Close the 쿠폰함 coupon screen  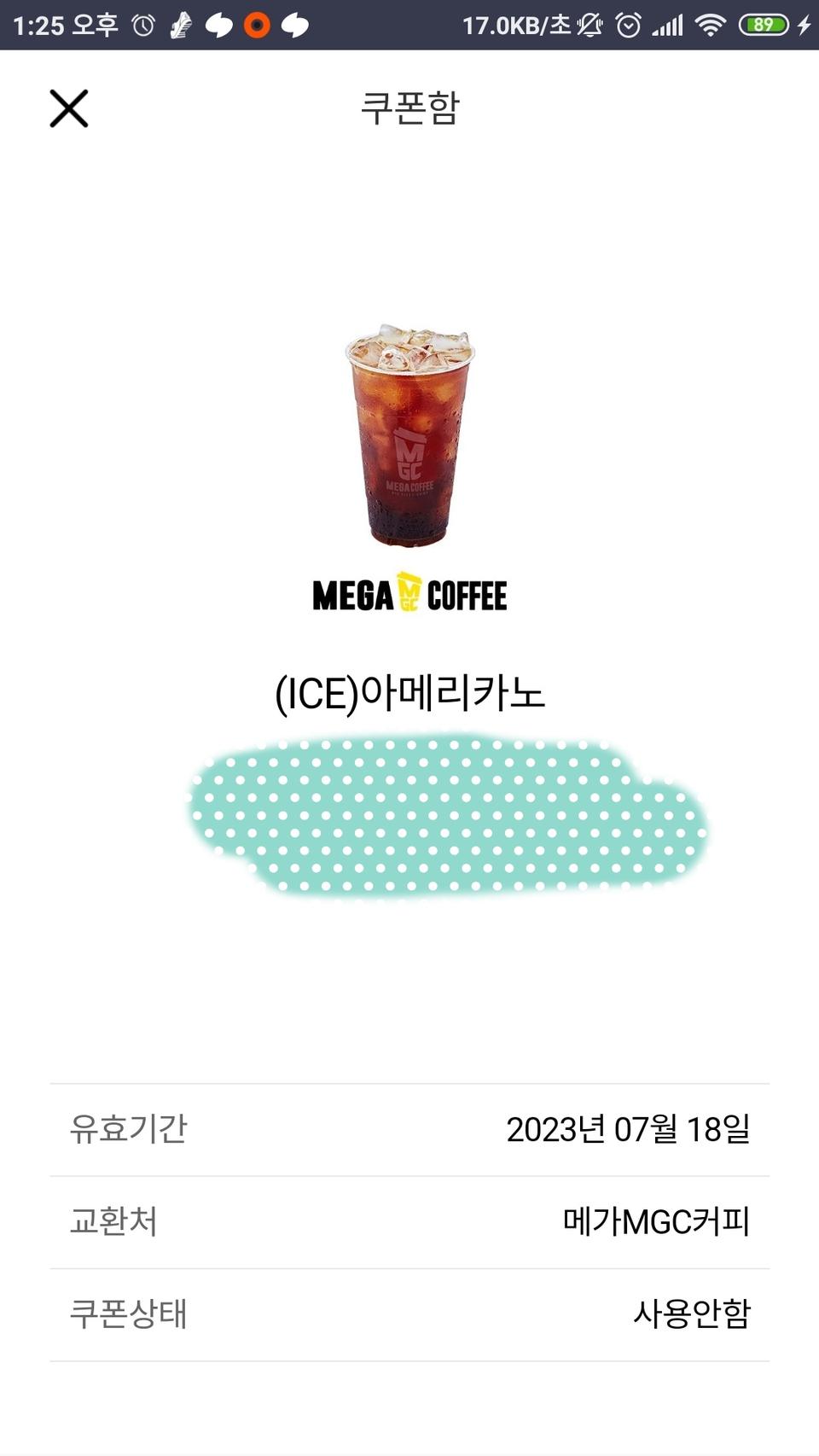point(69,109)
